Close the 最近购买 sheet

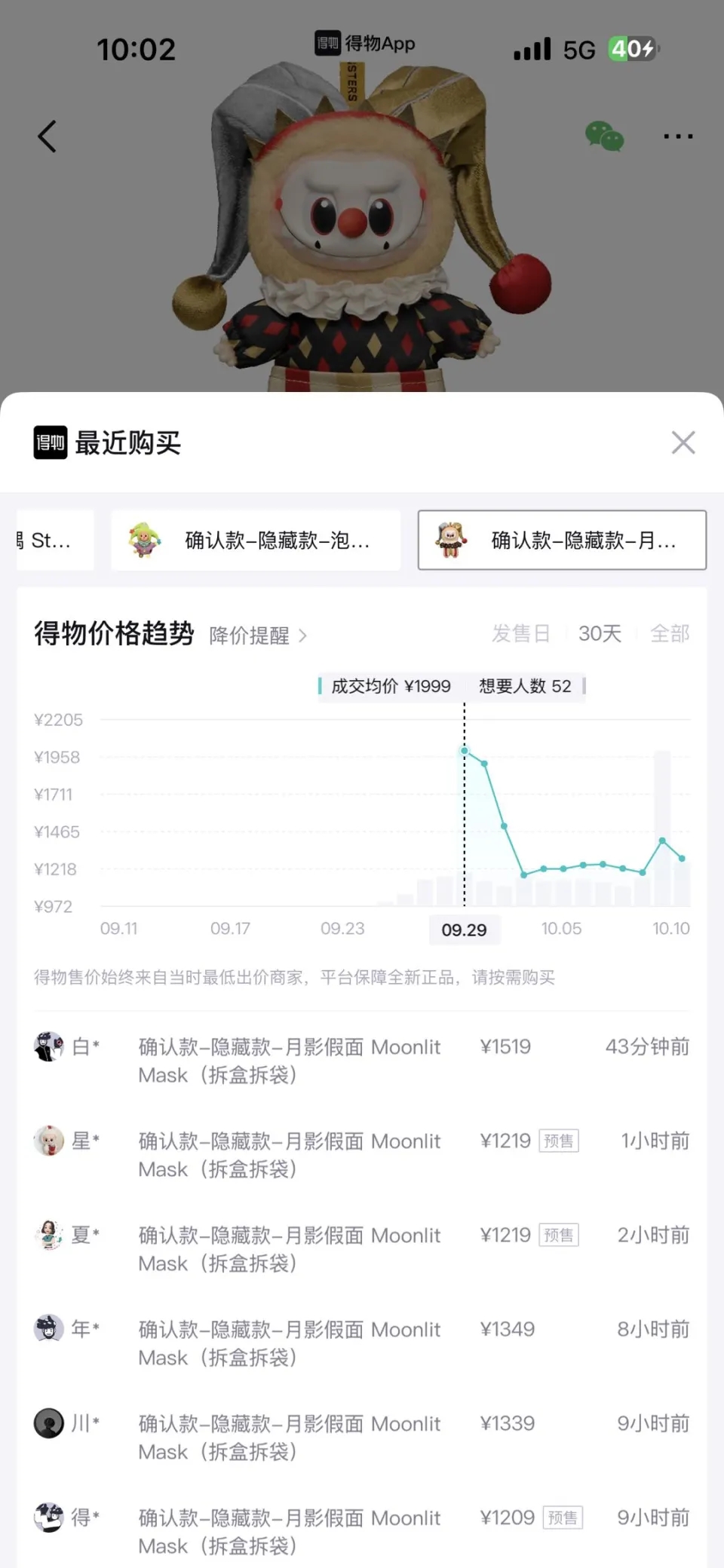[683, 443]
